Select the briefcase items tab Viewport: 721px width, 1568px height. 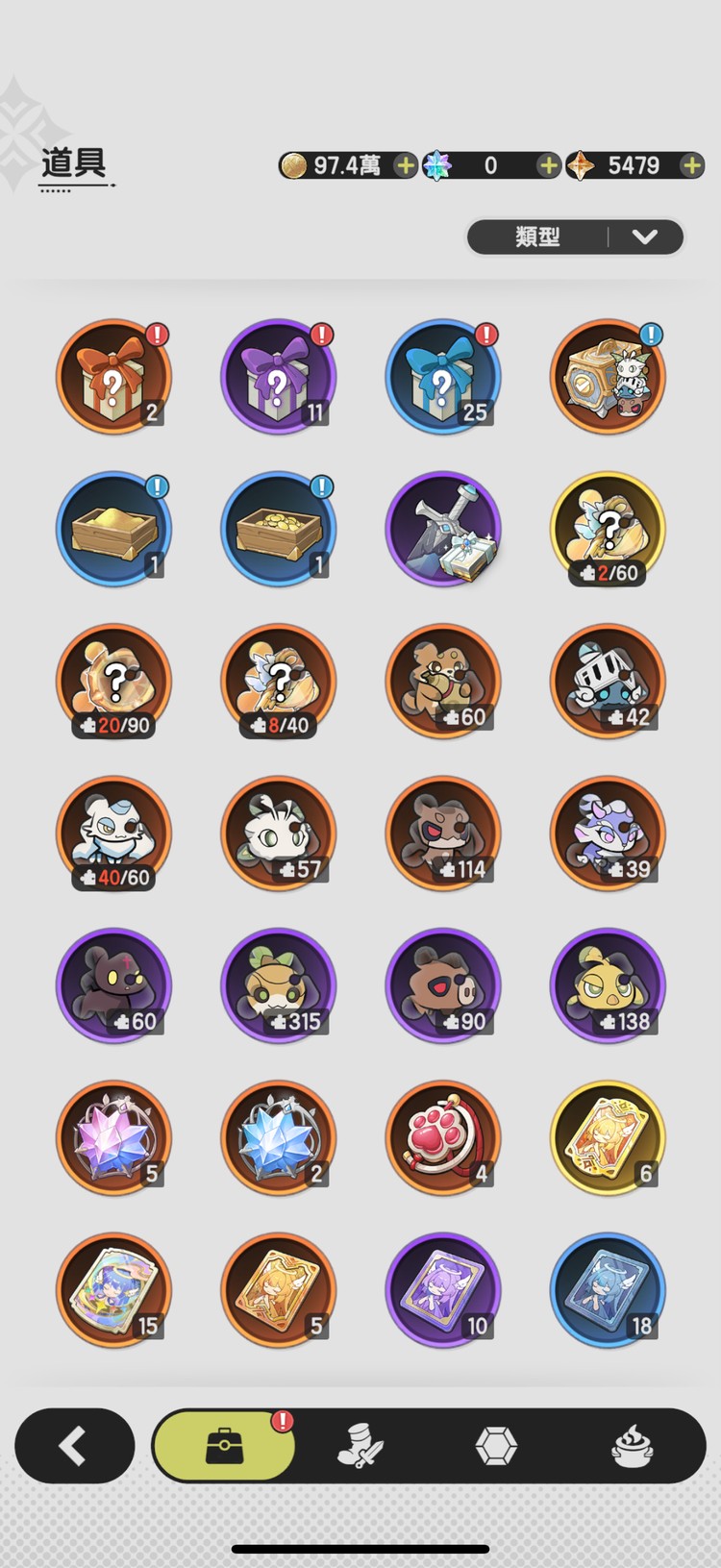(x=224, y=1446)
